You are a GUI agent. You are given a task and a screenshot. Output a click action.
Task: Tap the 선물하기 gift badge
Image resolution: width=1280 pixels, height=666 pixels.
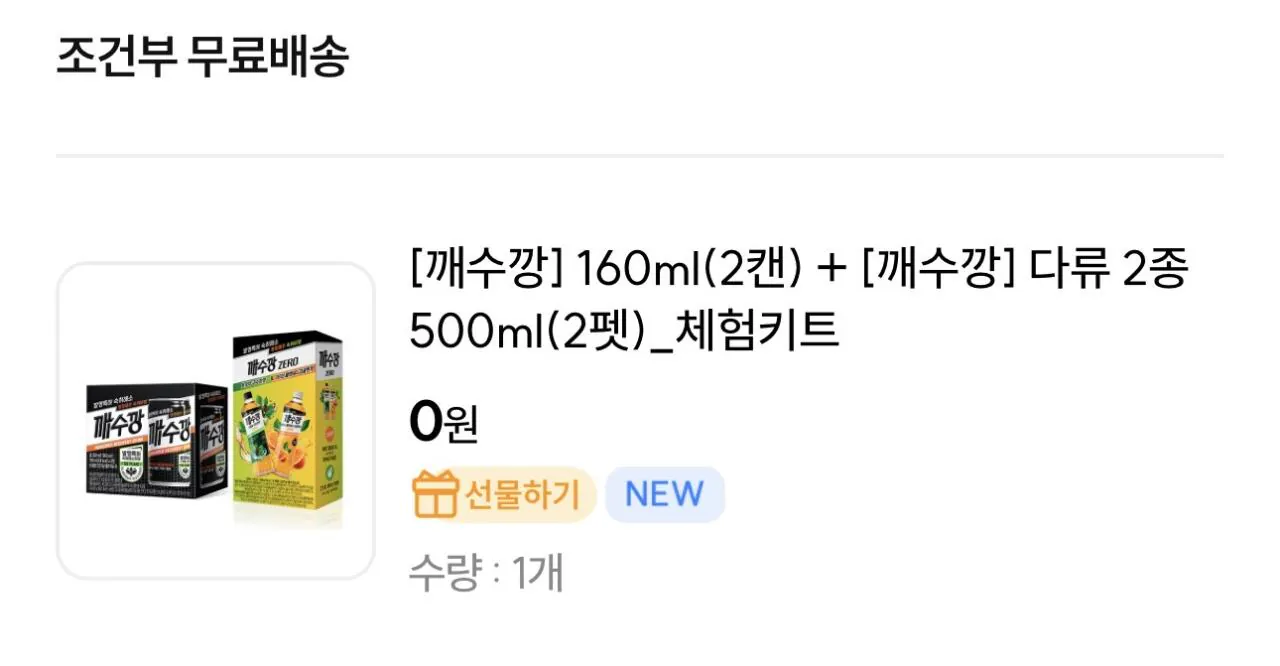[503, 494]
